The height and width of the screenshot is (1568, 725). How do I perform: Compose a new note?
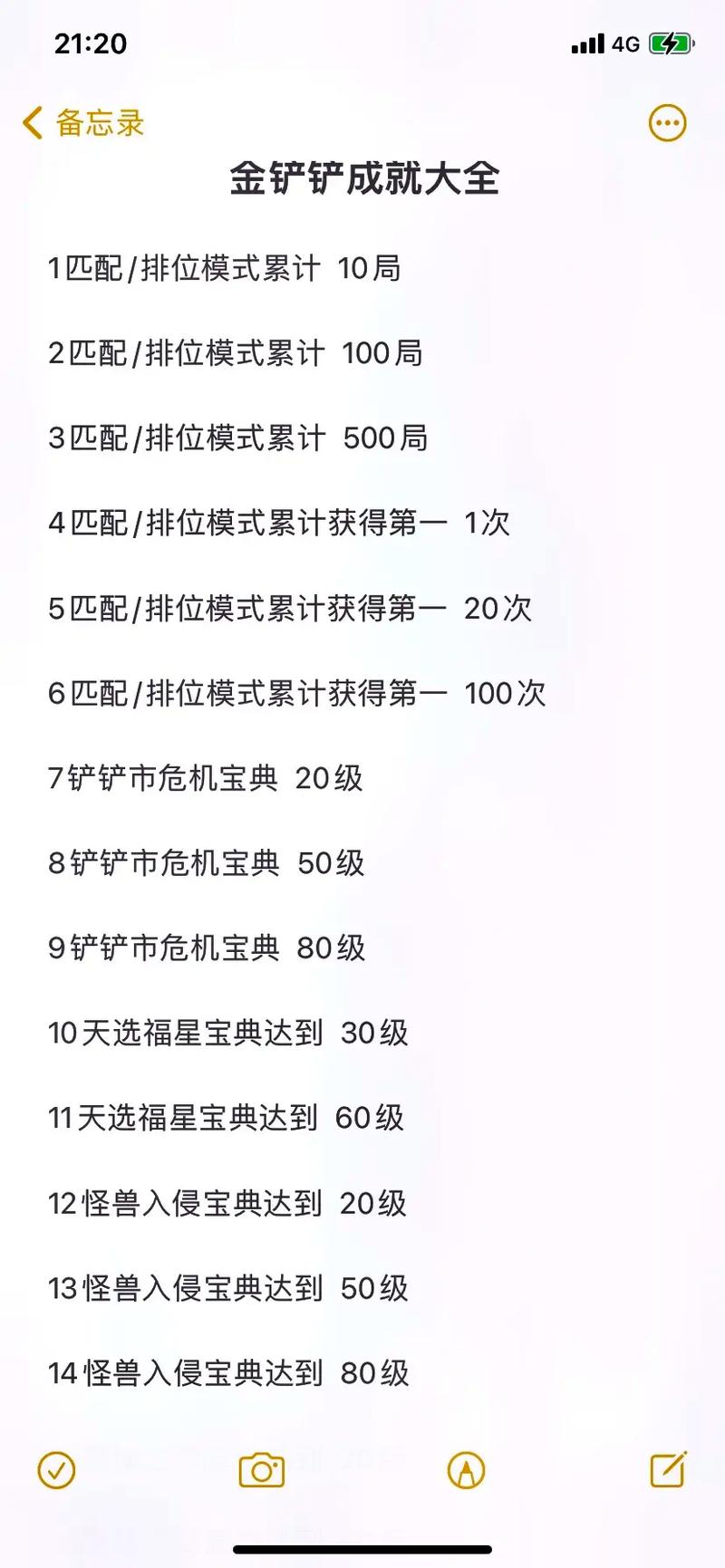pos(669,1469)
